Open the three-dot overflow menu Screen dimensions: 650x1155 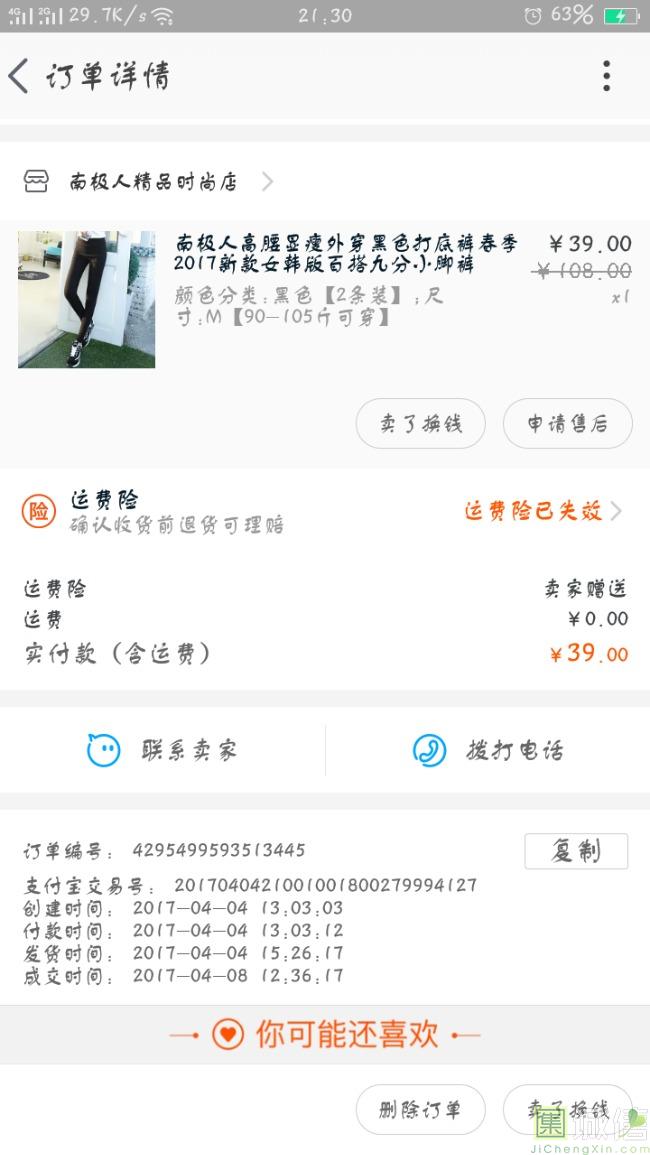click(x=606, y=76)
